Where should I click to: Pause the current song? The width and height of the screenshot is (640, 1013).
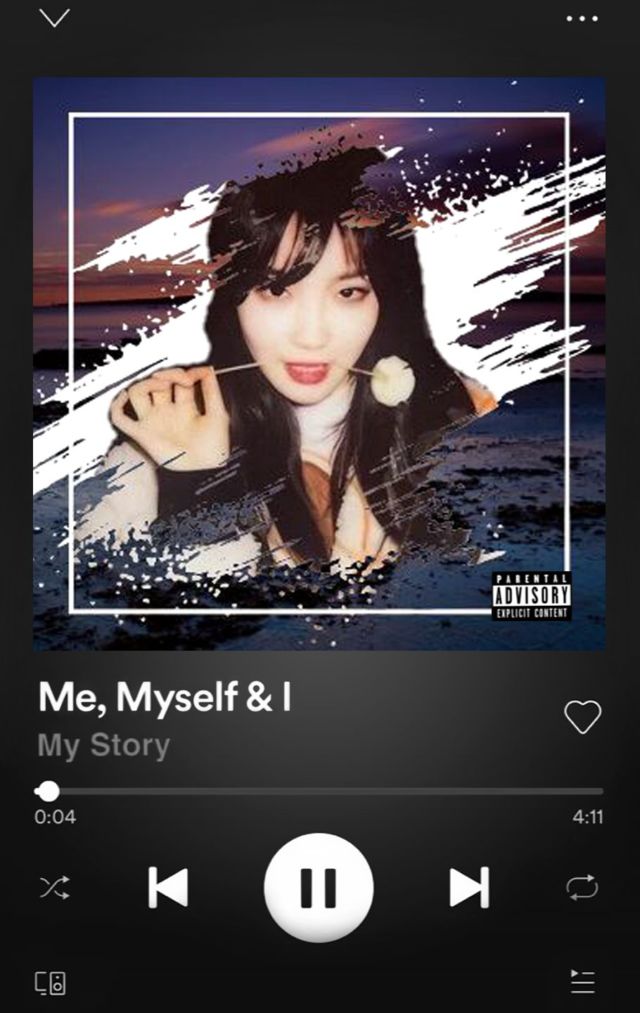coord(318,887)
